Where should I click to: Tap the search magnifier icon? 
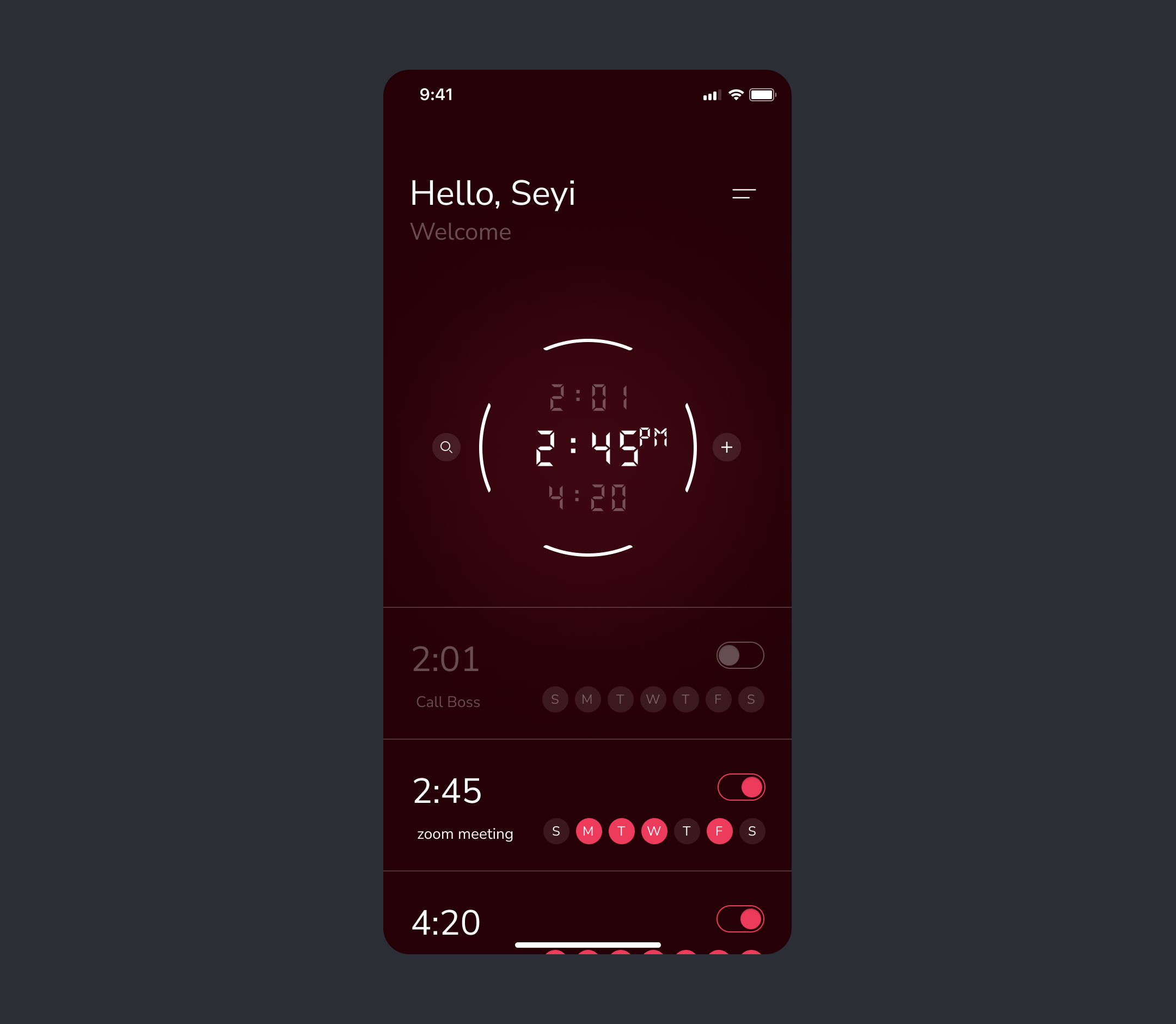coord(446,447)
